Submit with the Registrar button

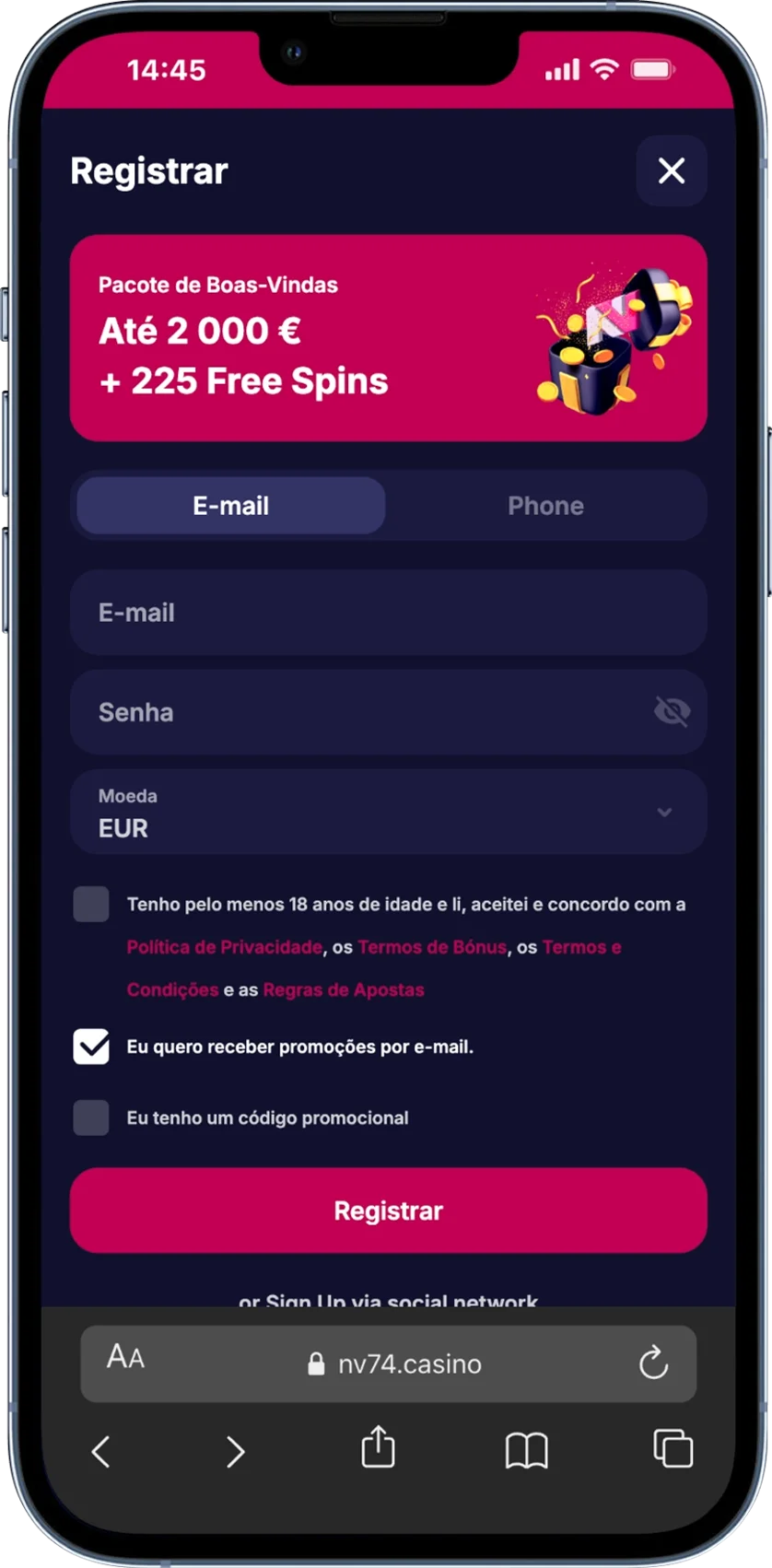coord(388,1211)
